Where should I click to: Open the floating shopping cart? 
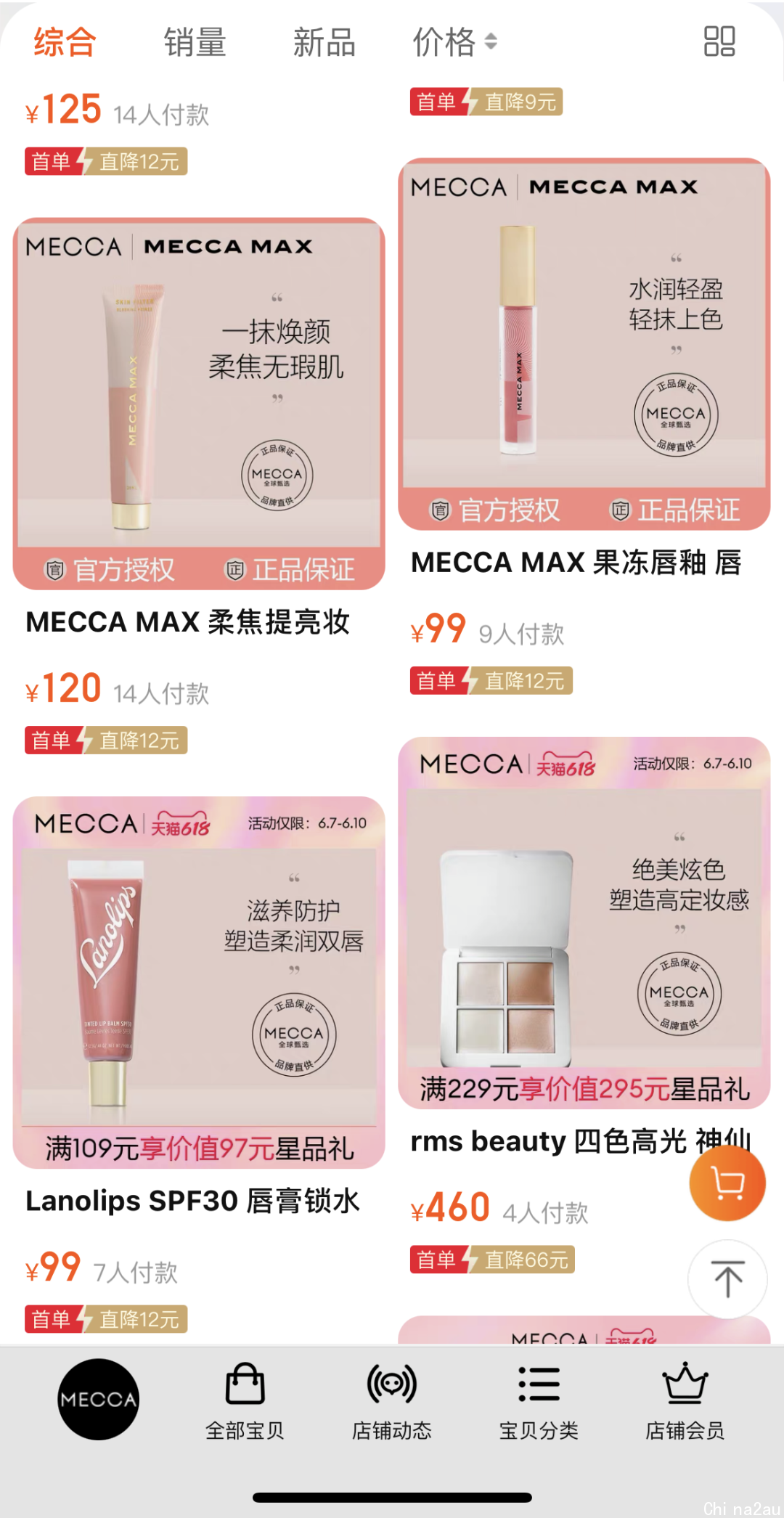727,1184
